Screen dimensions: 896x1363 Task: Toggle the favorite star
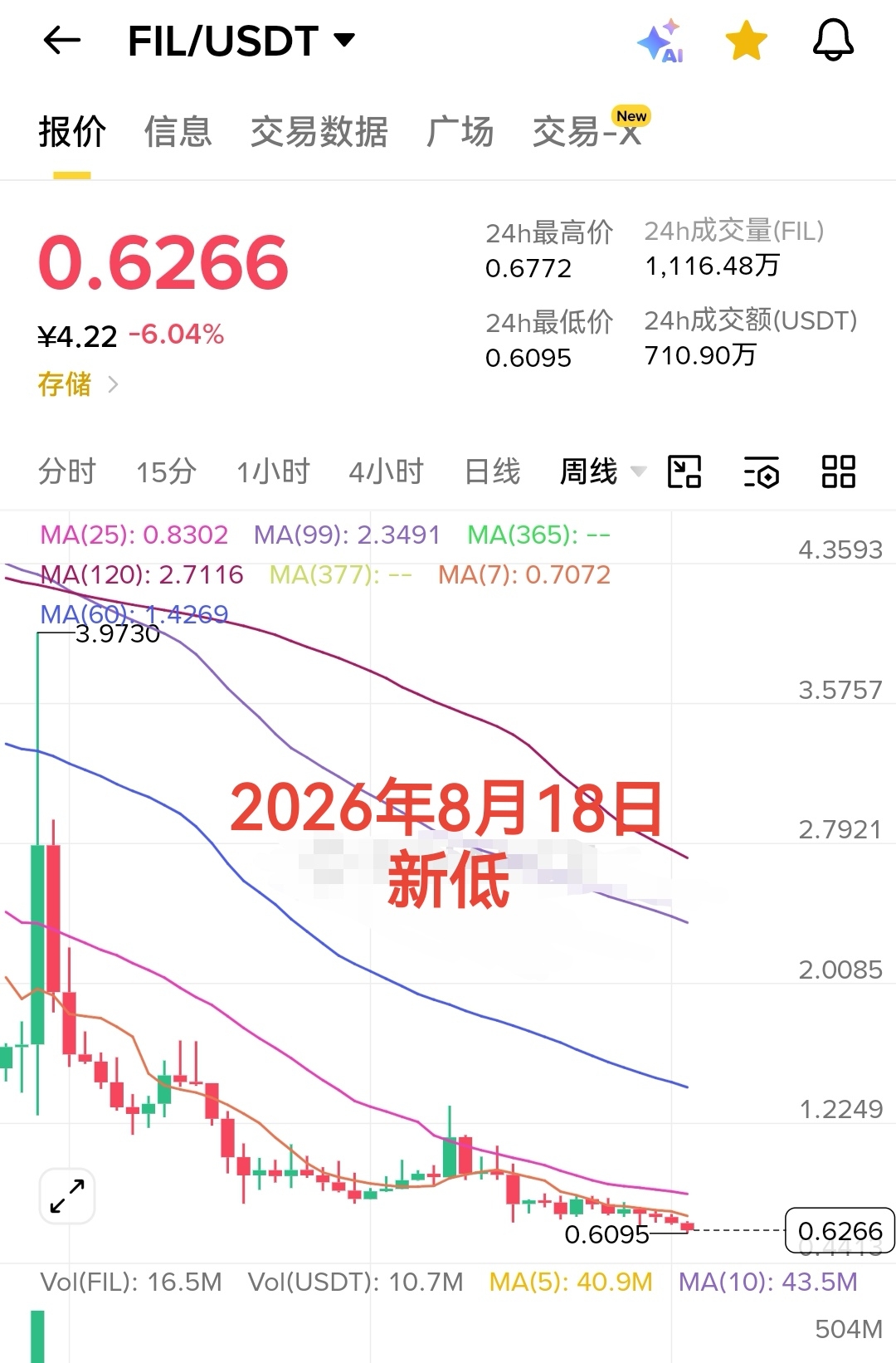746,41
